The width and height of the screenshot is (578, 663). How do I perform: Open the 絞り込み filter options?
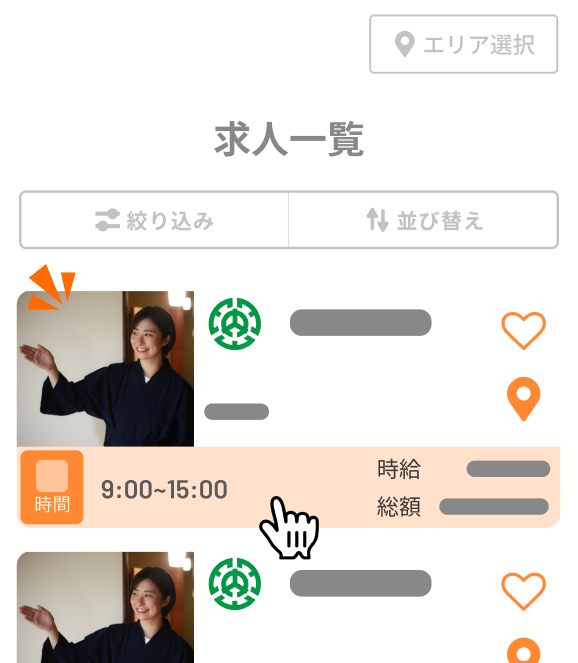[x=154, y=220]
